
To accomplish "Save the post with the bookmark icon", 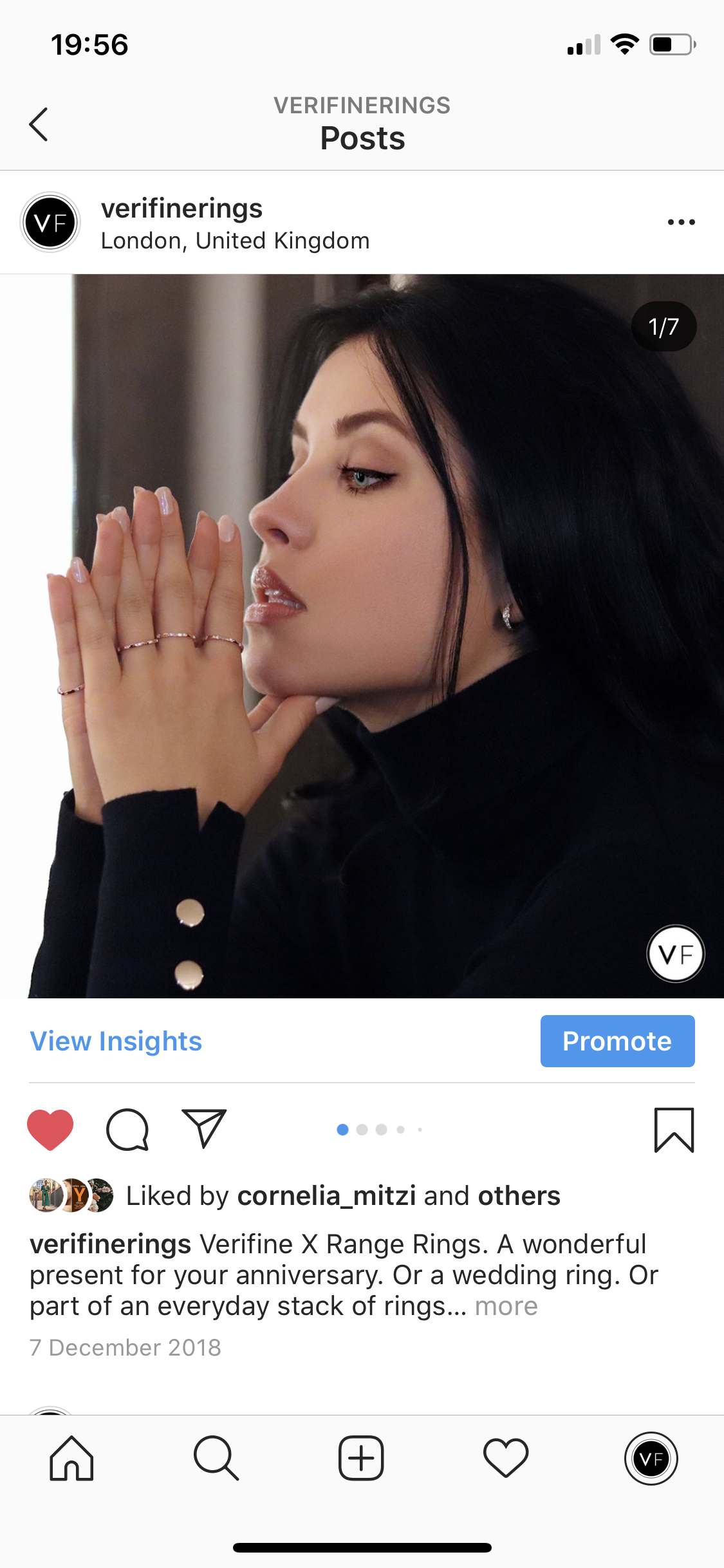I will pyautogui.click(x=674, y=1130).
